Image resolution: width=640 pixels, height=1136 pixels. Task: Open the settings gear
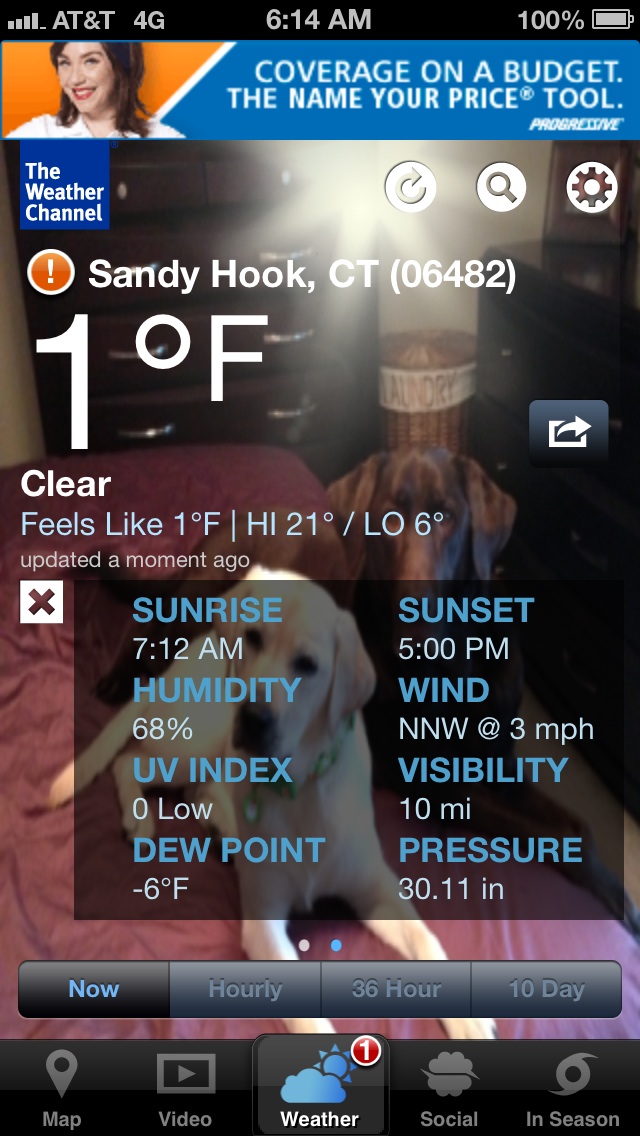click(x=592, y=186)
